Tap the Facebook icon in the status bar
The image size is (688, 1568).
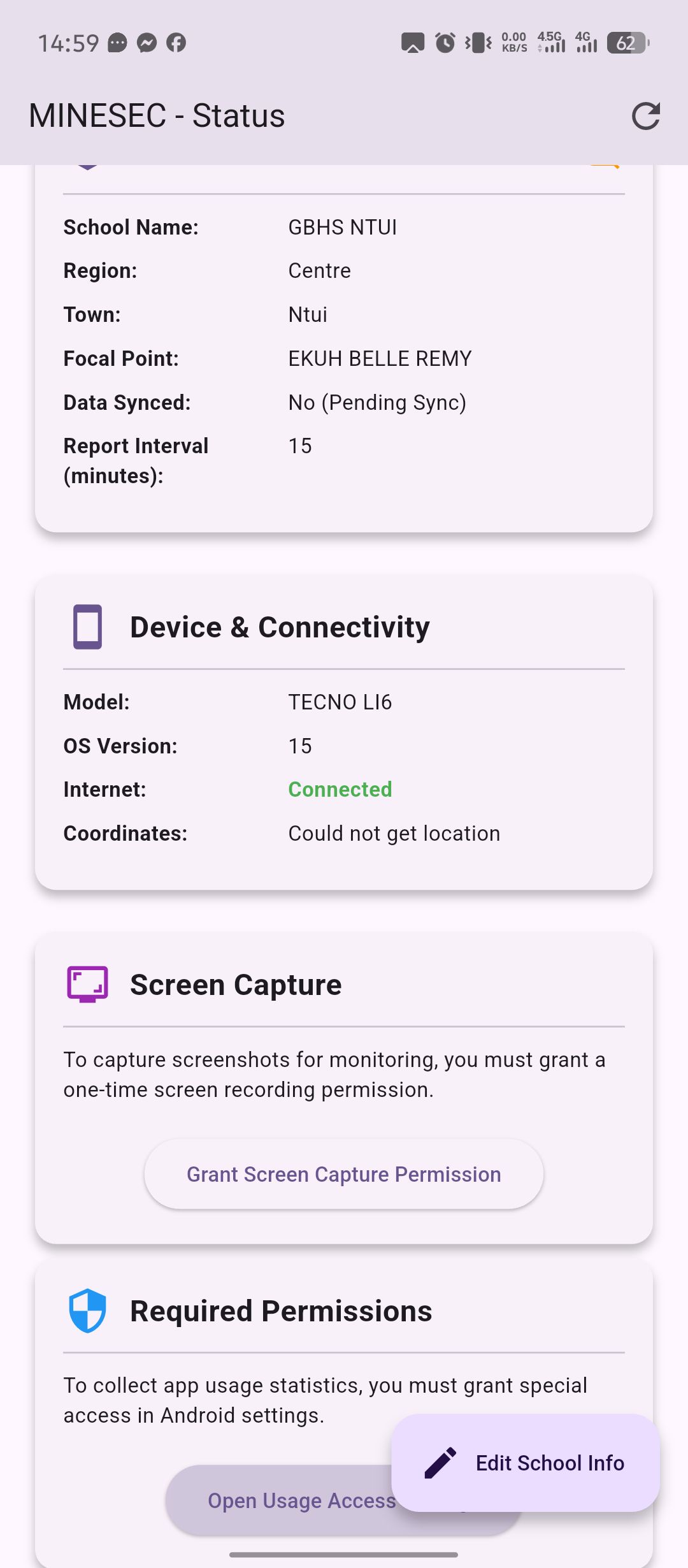tap(176, 42)
